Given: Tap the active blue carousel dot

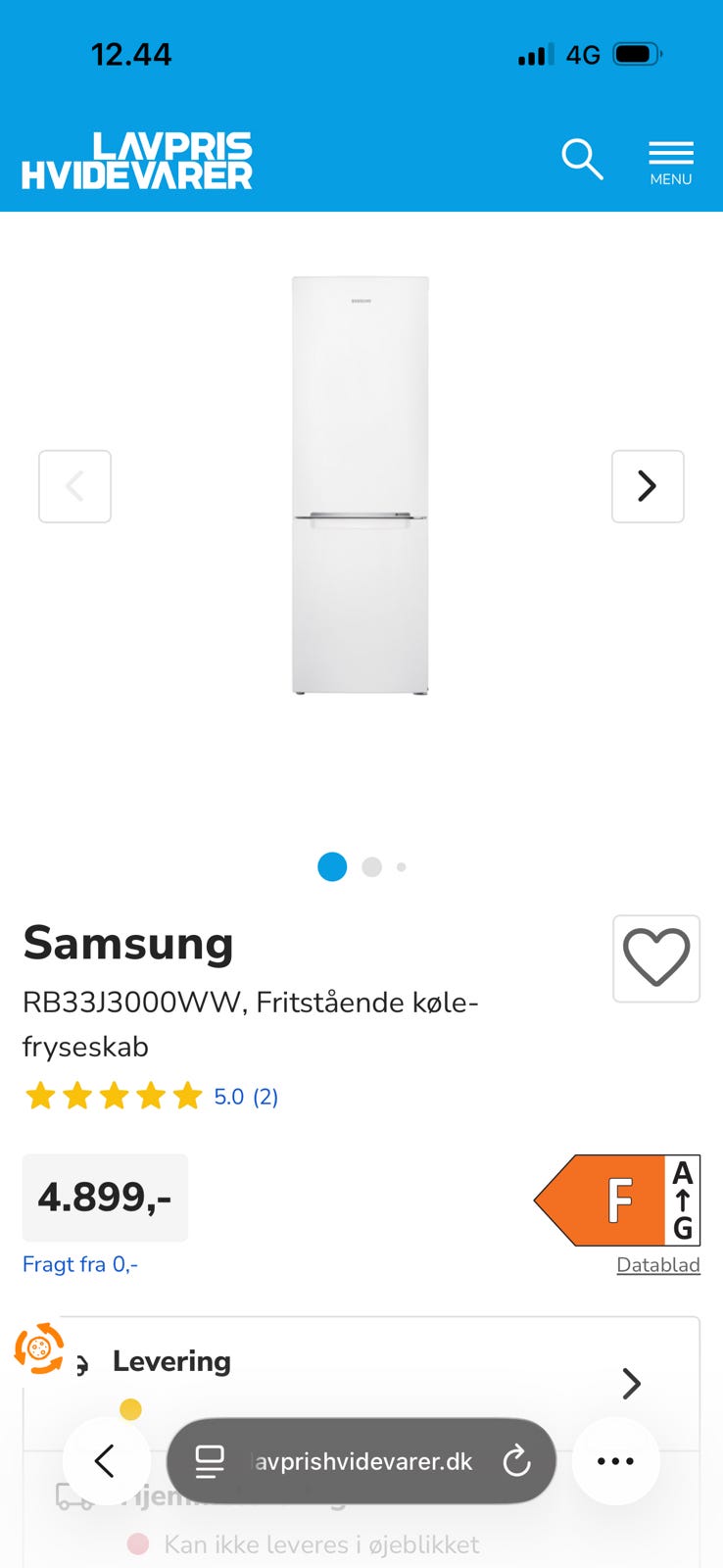Looking at the screenshot, I should [x=332, y=866].
